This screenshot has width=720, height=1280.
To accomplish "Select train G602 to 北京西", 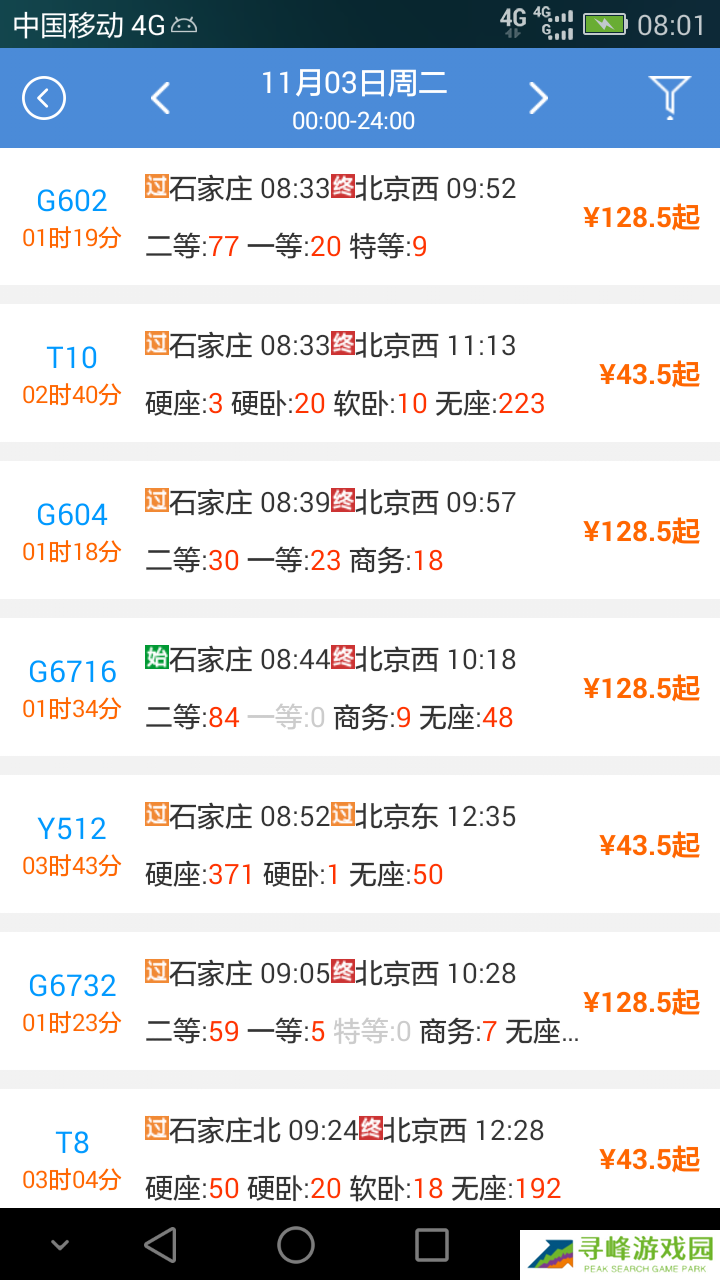I will point(360,217).
